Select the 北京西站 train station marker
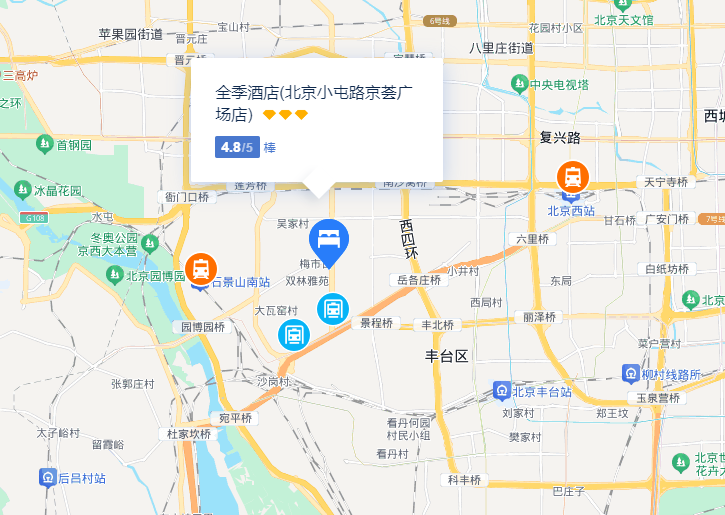 pos(573,178)
